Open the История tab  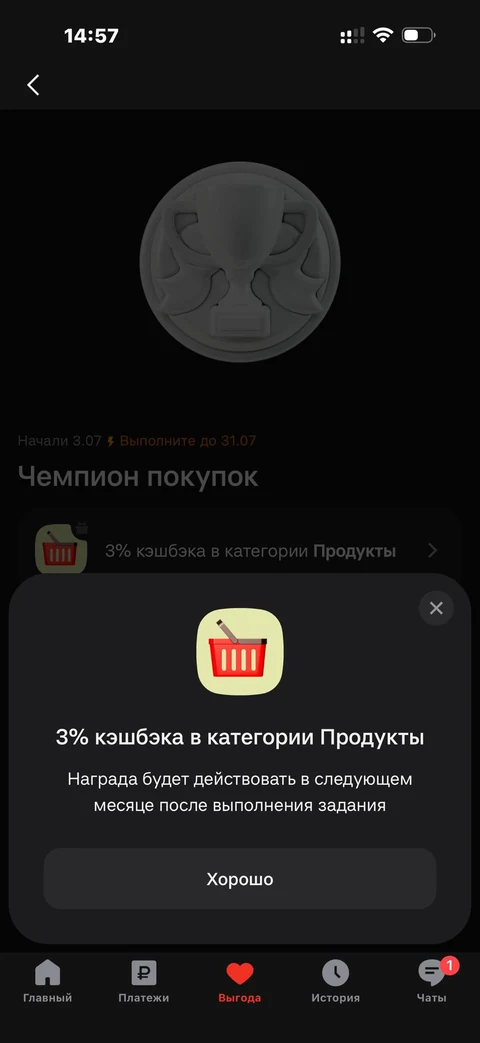click(336, 982)
